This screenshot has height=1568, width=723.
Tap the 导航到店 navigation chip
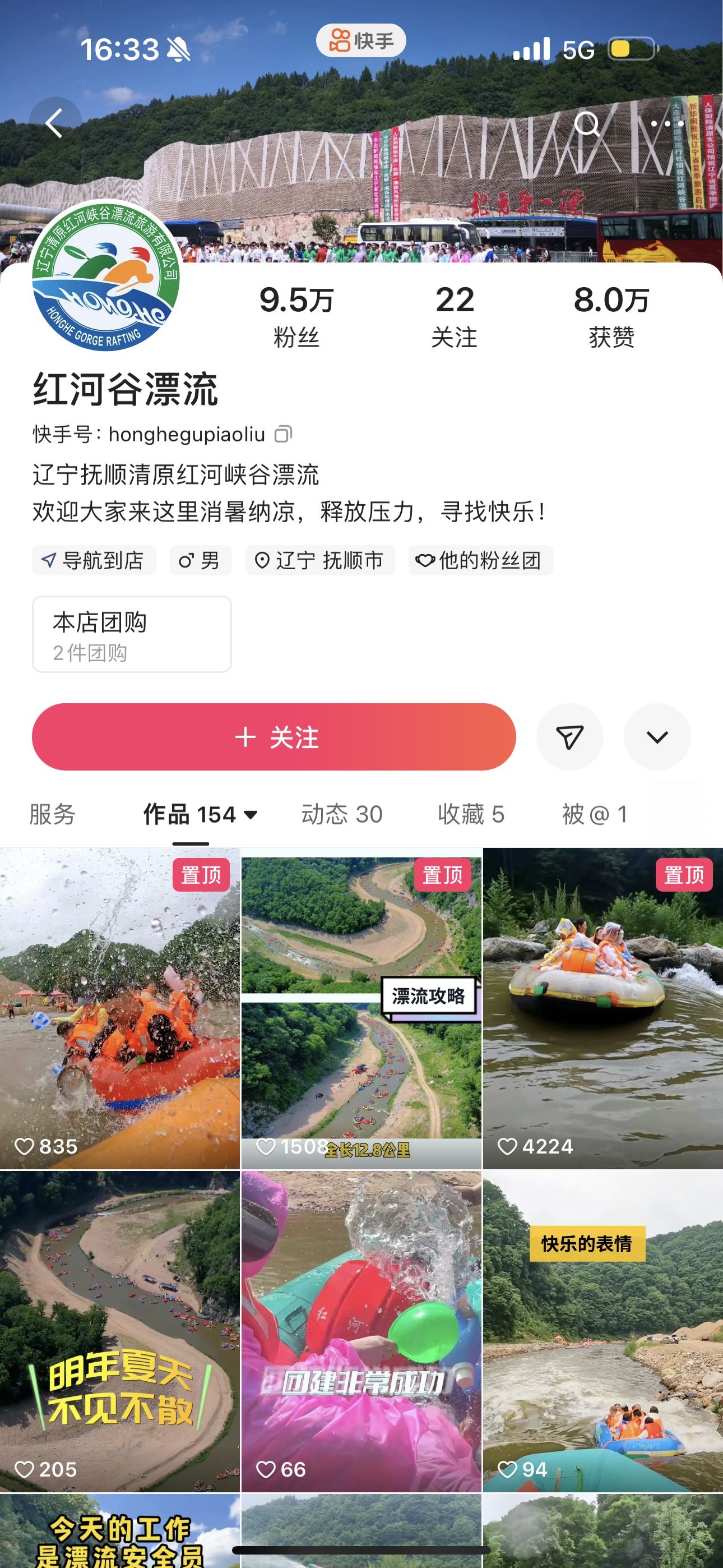click(x=94, y=560)
